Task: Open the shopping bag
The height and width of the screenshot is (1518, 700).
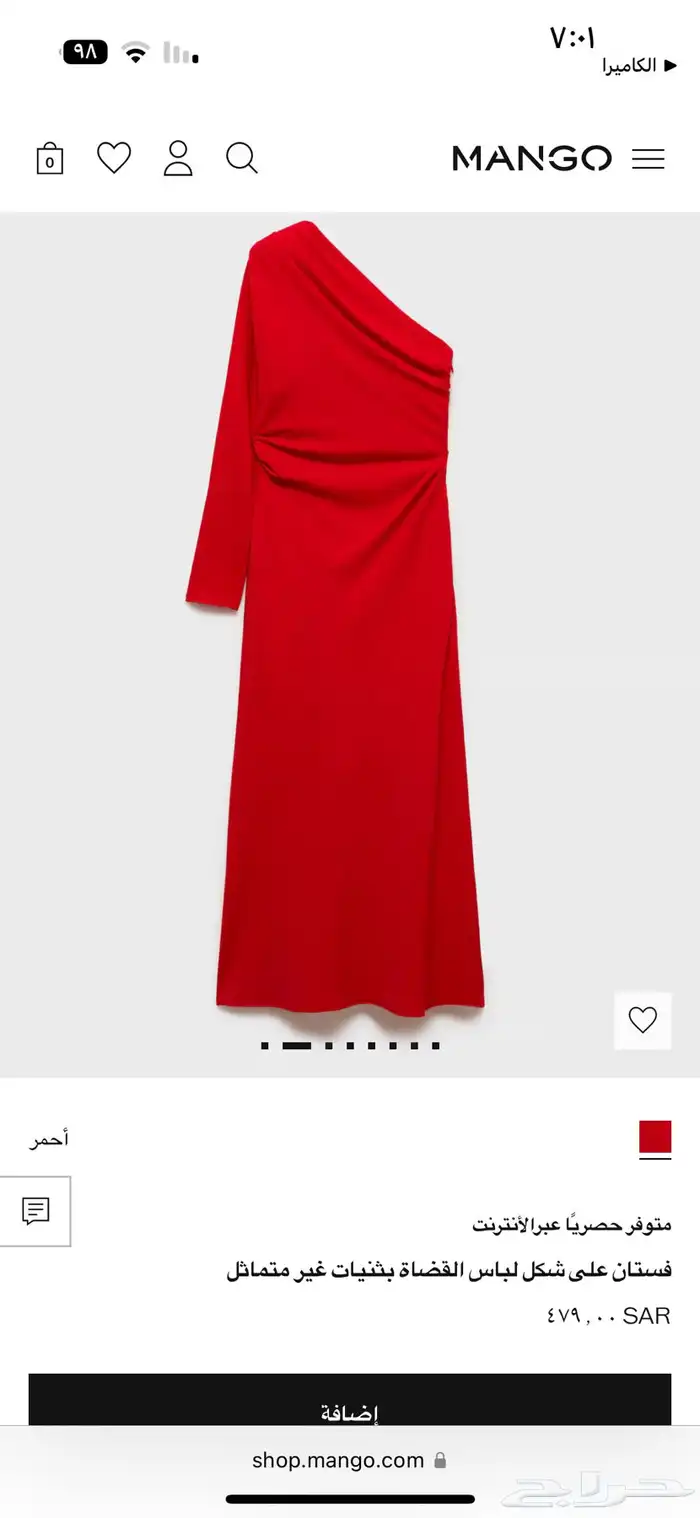Action: tap(50, 159)
